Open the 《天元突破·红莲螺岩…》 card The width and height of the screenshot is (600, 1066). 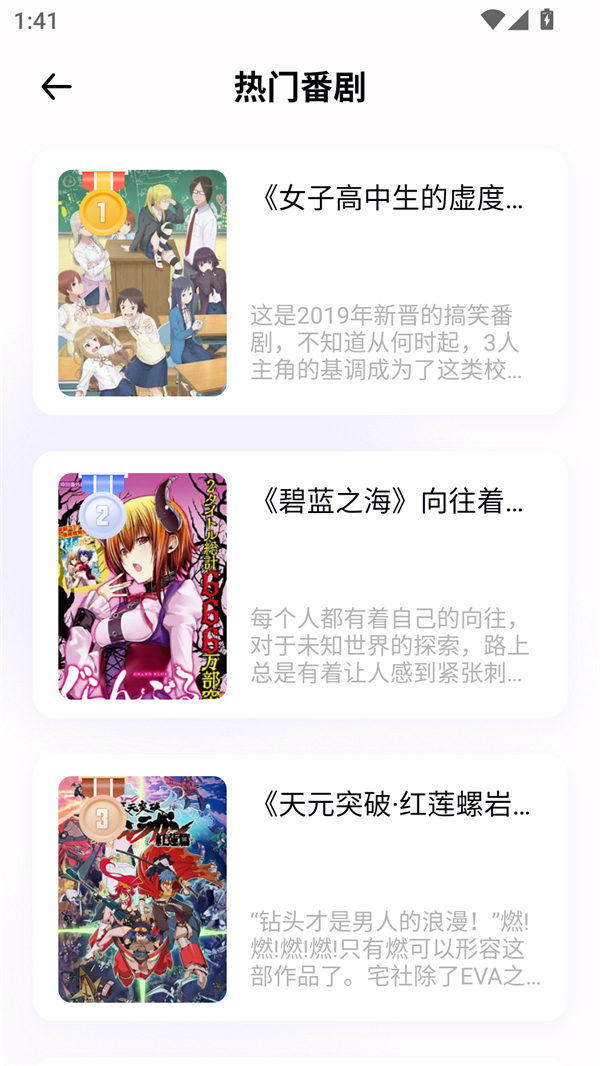click(300, 888)
